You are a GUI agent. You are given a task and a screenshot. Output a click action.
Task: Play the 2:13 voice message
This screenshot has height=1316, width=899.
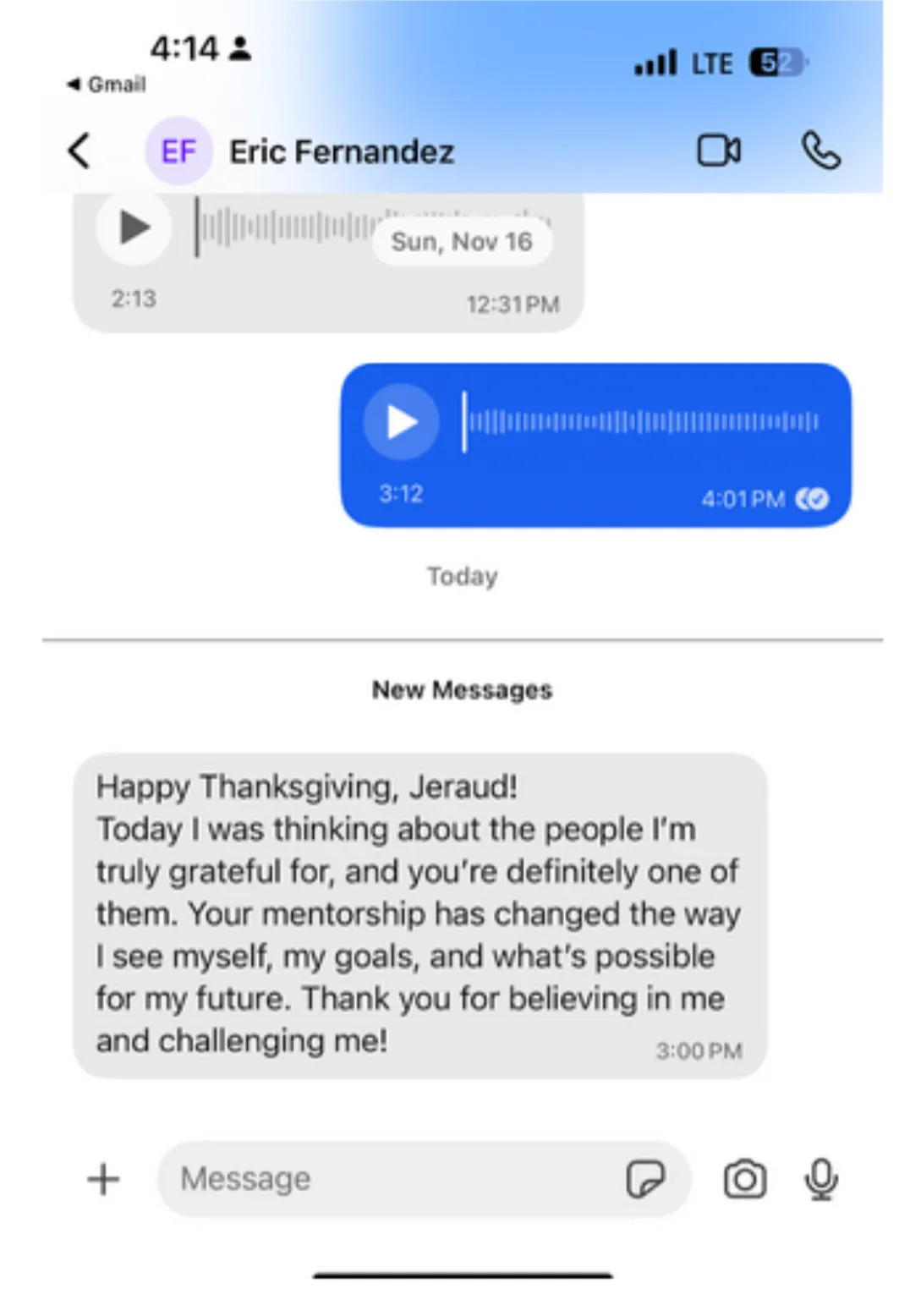(134, 228)
